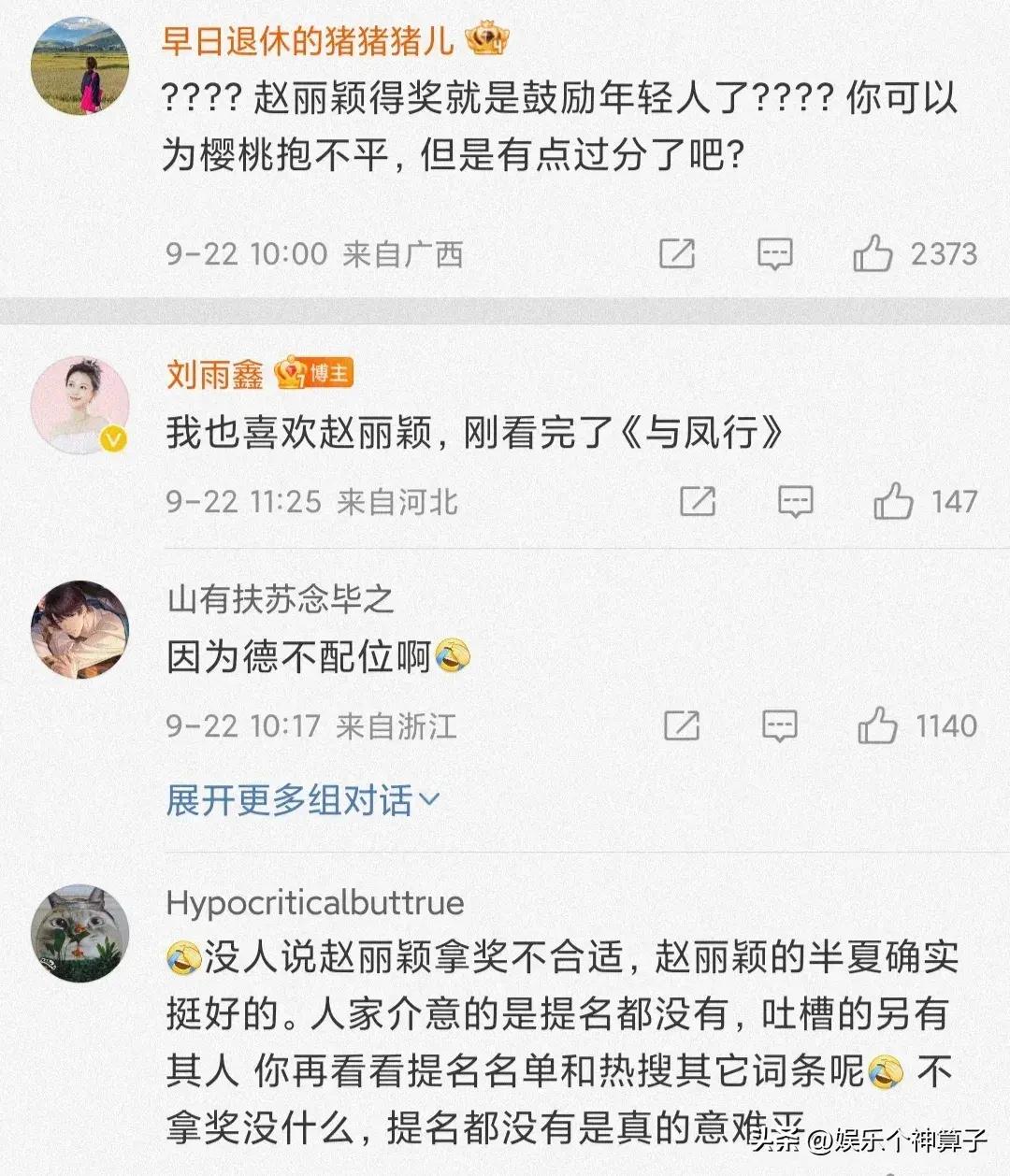Reply to 山有扶苏念毕之's comment

(779, 726)
